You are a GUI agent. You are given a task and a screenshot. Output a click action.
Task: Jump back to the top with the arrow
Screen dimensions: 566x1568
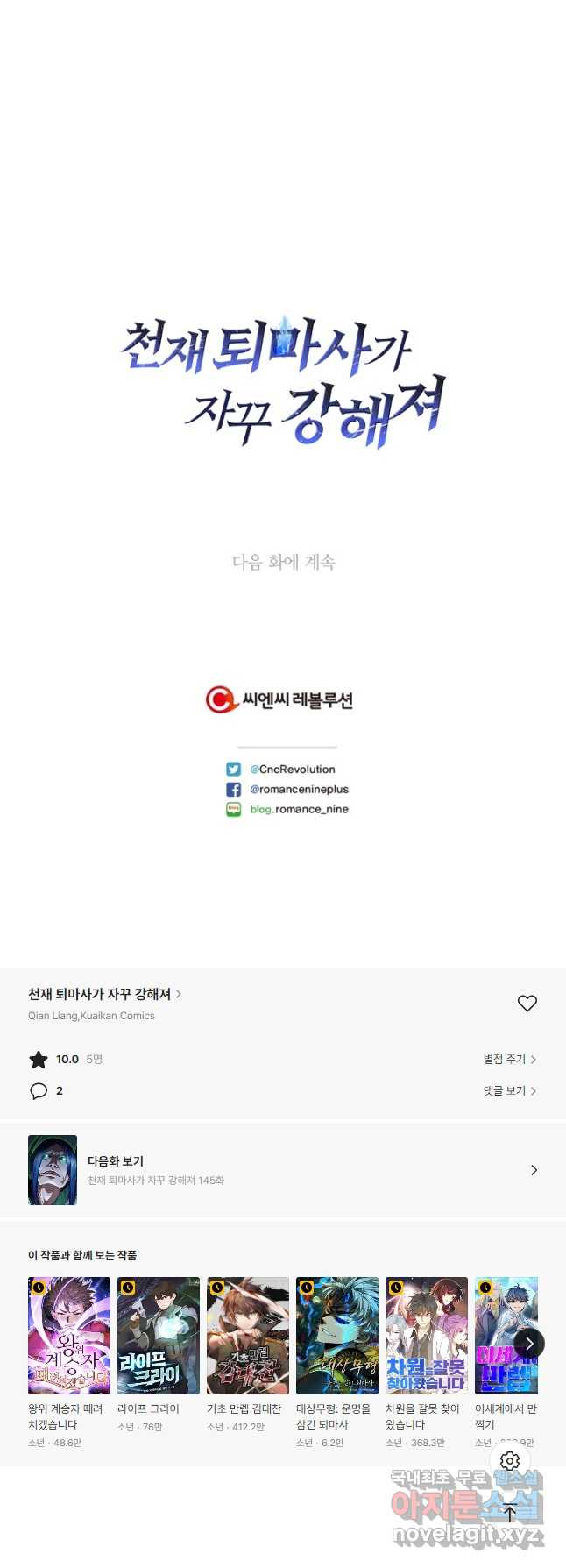510,1512
